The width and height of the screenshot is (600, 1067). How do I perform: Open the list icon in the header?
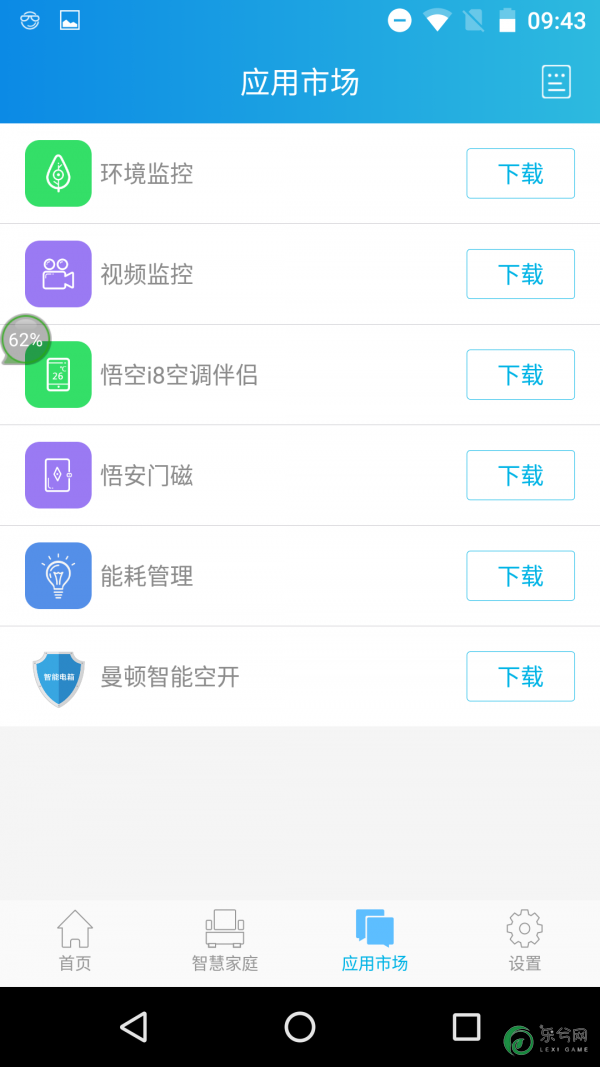[556, 82]
